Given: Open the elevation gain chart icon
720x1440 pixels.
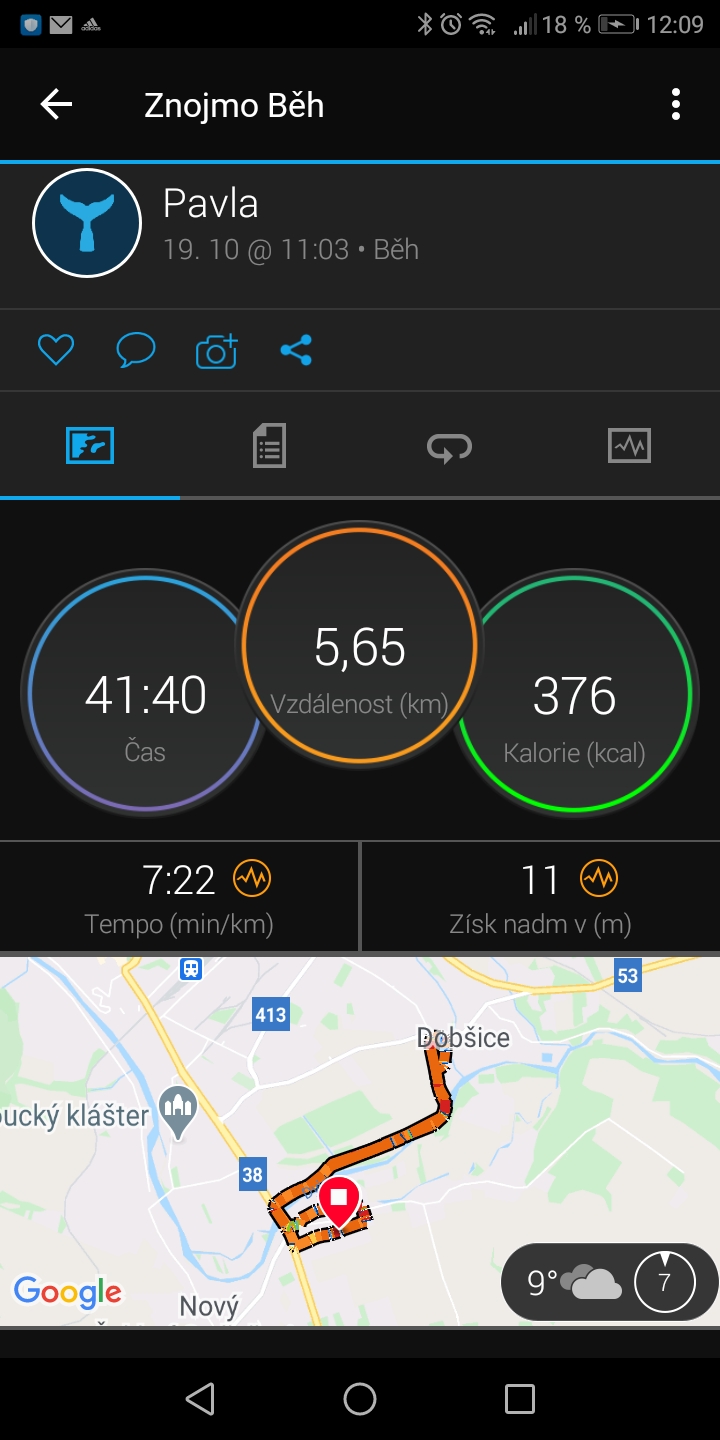Looking at the screenshot, I should tap(599, 879).
